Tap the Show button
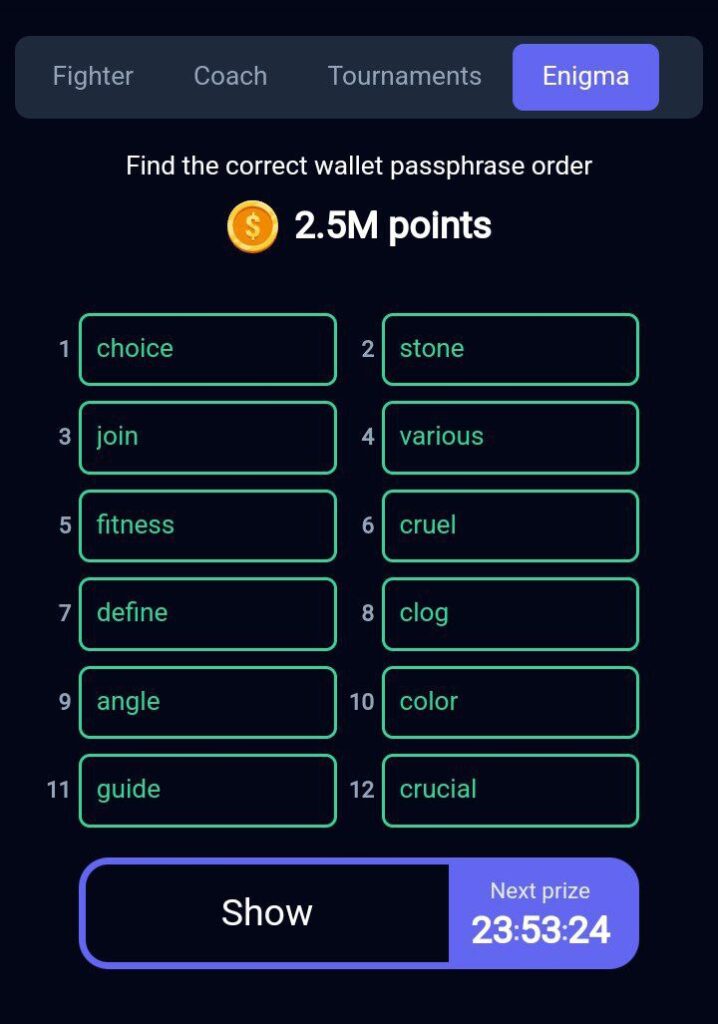Image resolution: width=718 pixels, height=1024 pixels. click(267, 913)
